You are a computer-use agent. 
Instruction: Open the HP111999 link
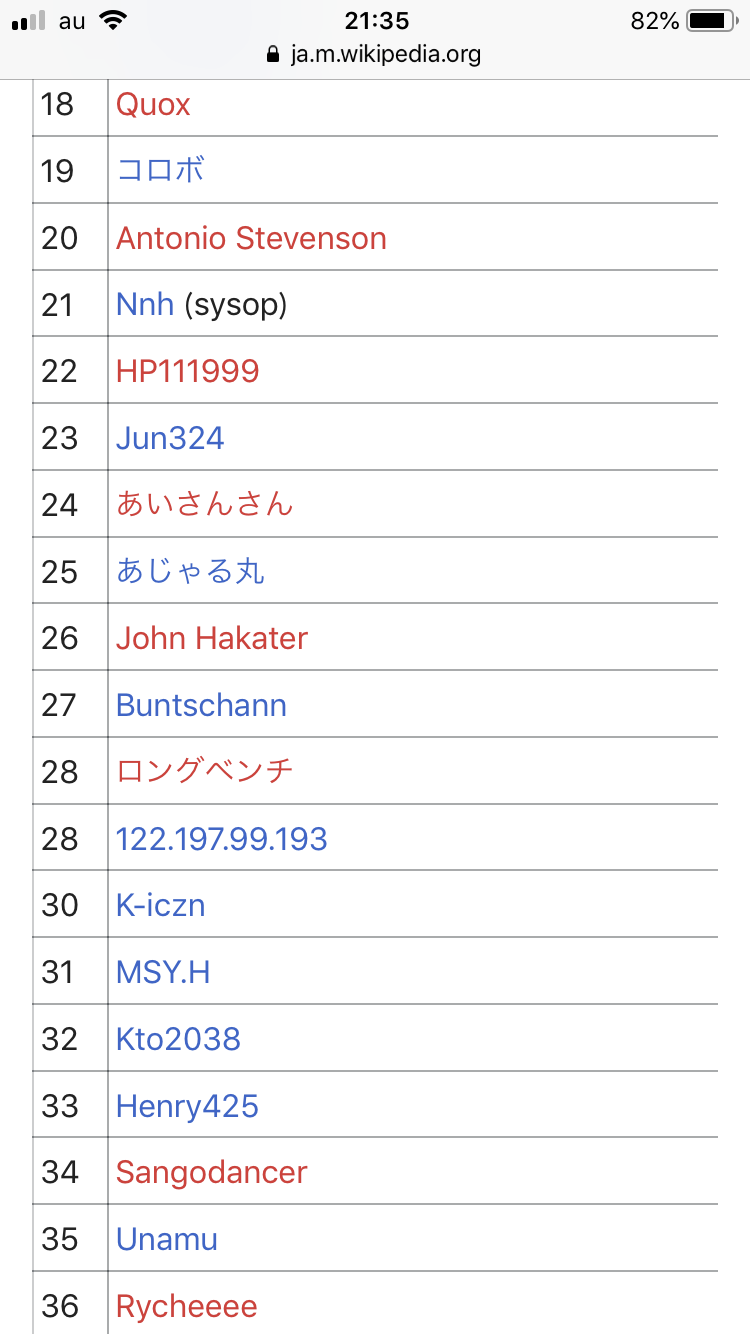(x=187, y=371)
